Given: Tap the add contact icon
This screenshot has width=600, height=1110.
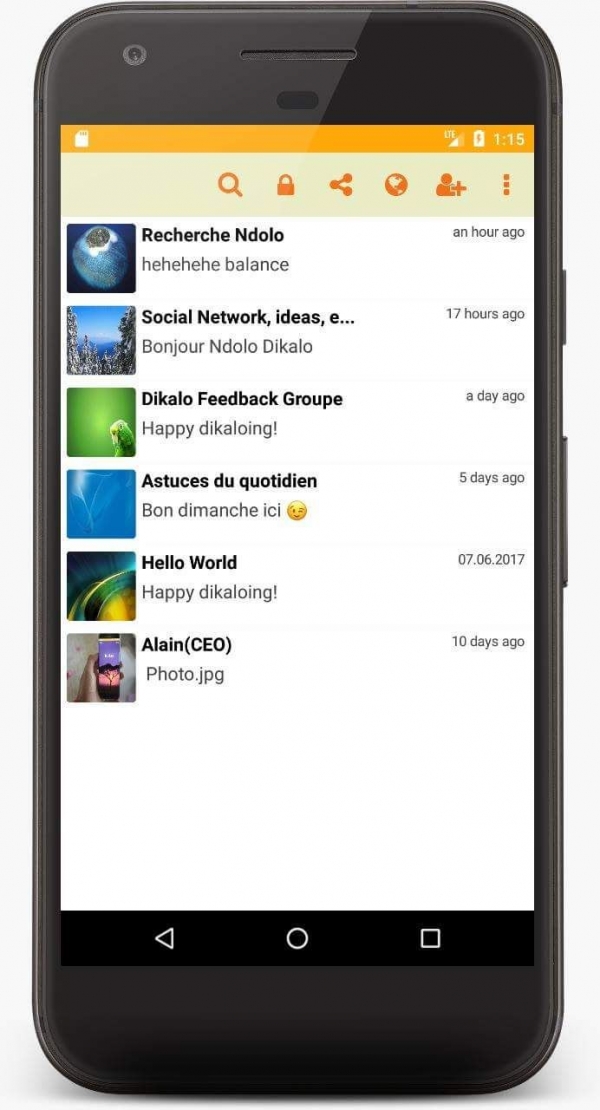Looking at the screenshot, I should click(451, 185).
